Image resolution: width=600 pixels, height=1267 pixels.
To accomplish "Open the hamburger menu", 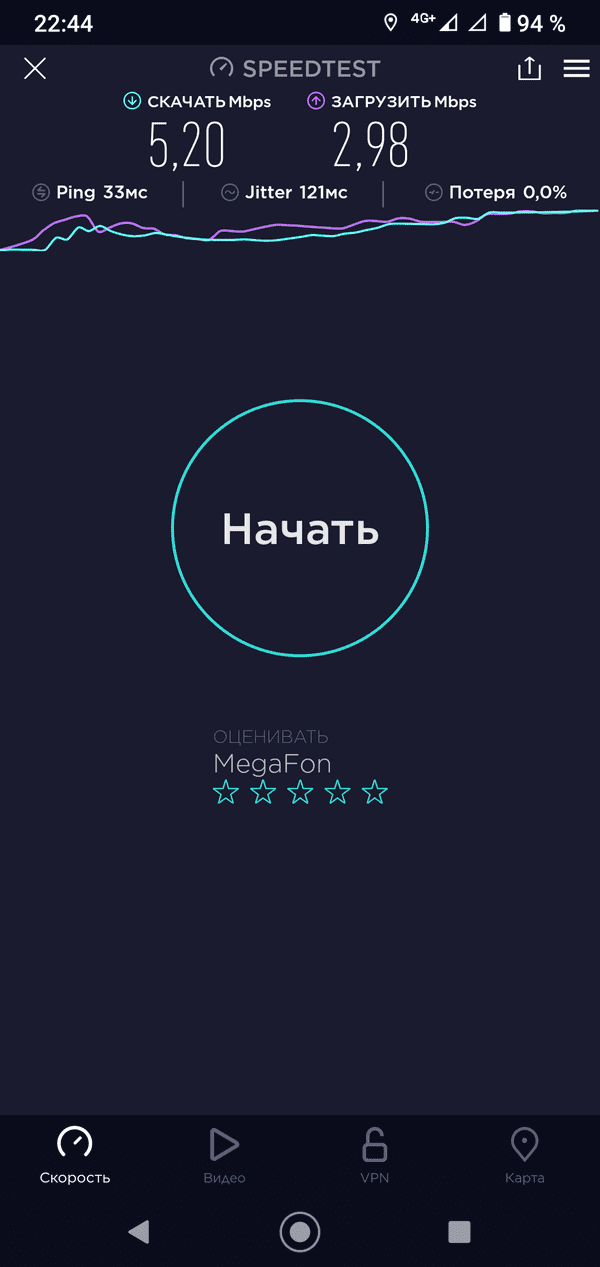I will 577,69.
